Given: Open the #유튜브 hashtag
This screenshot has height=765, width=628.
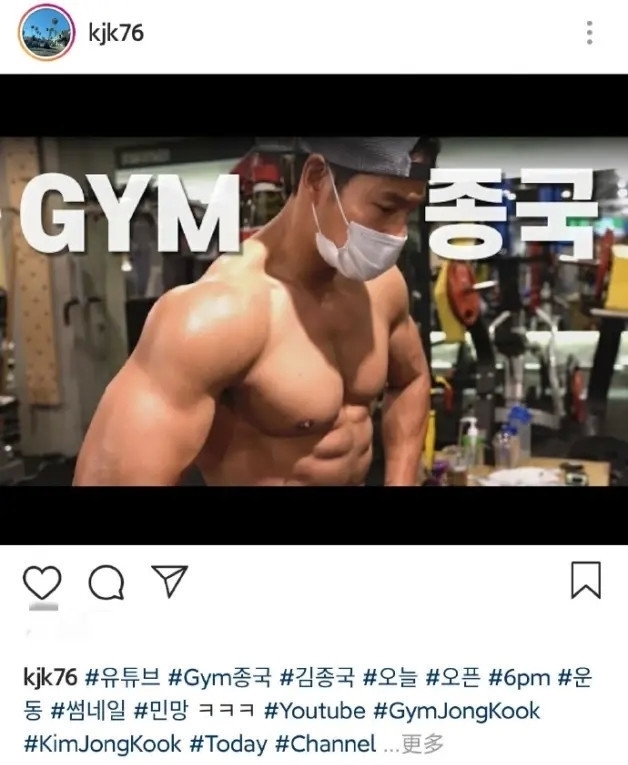Looking at the screenshot, I should point(124,679).
